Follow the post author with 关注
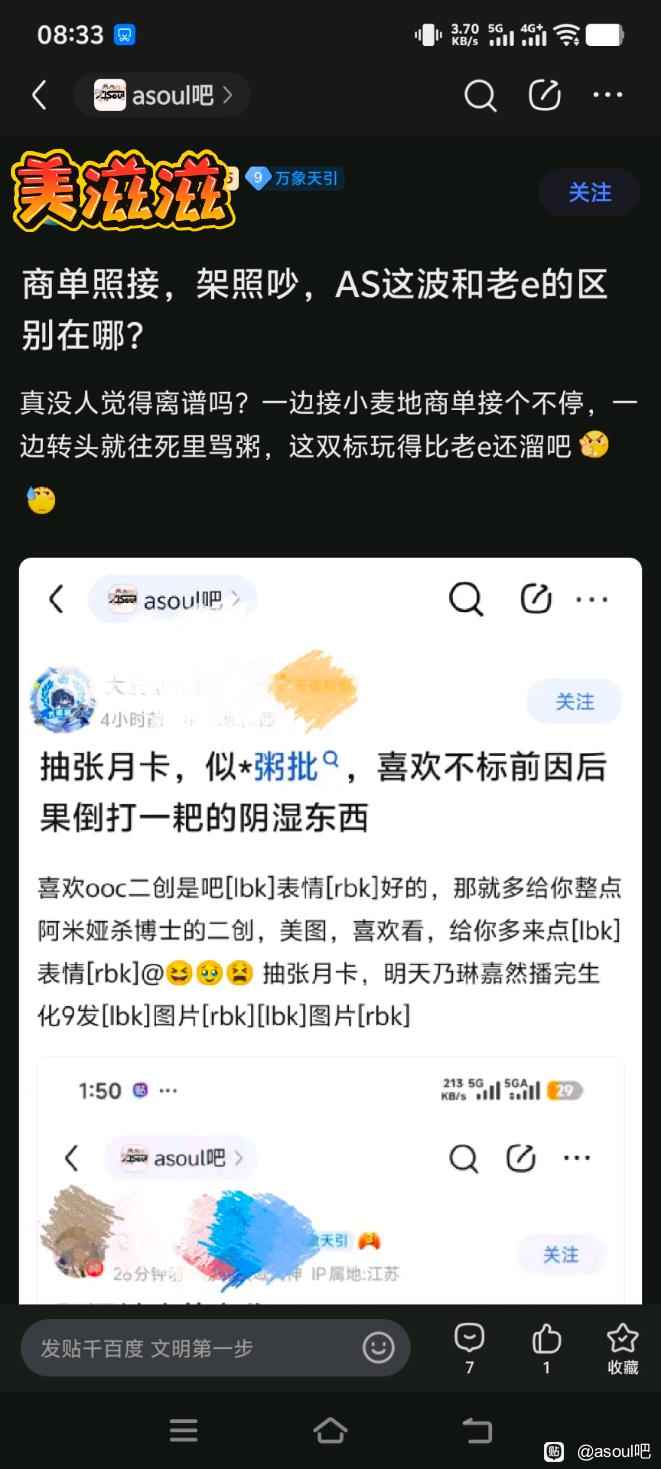Screen dimensions: 661x1469 589,193
